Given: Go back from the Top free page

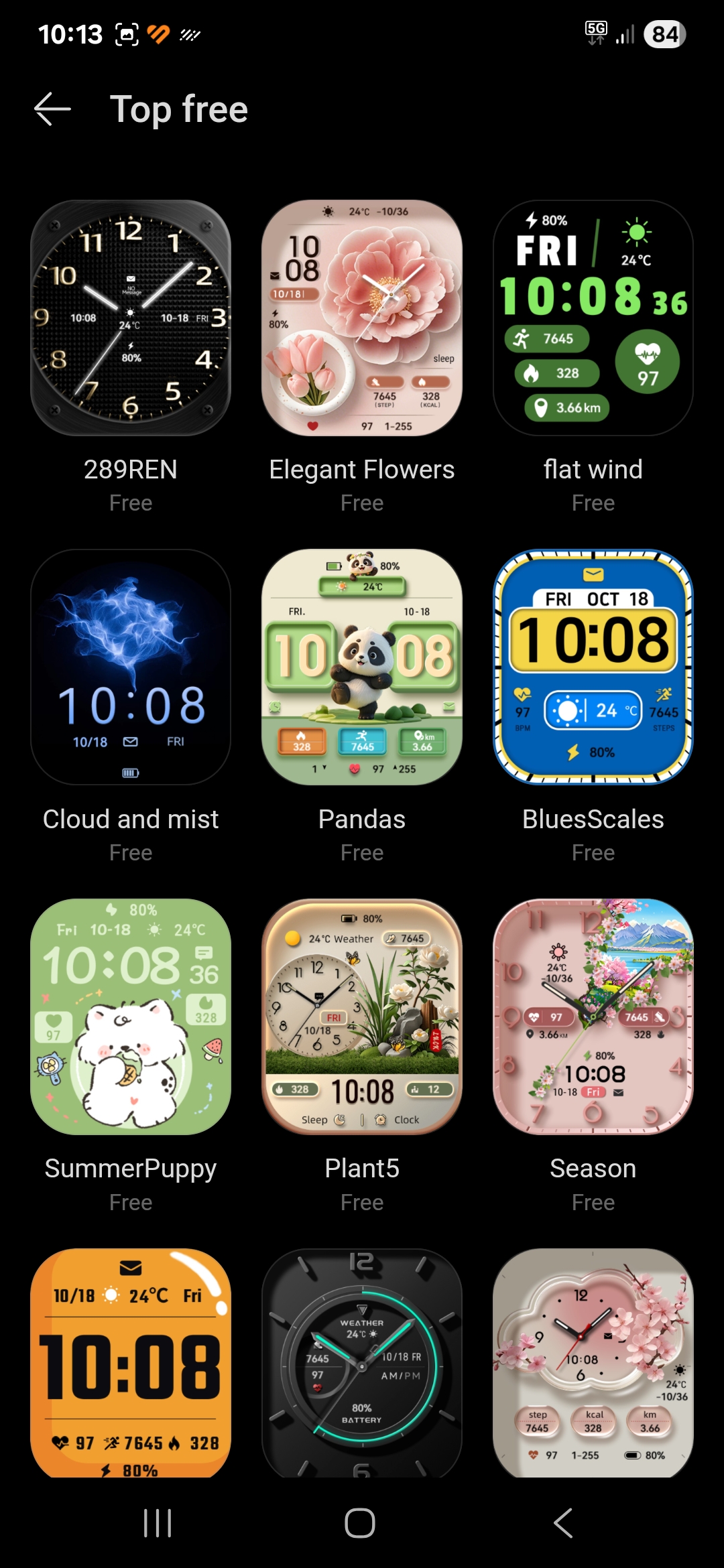Looking at the screenshot, I should click(52, 109).
